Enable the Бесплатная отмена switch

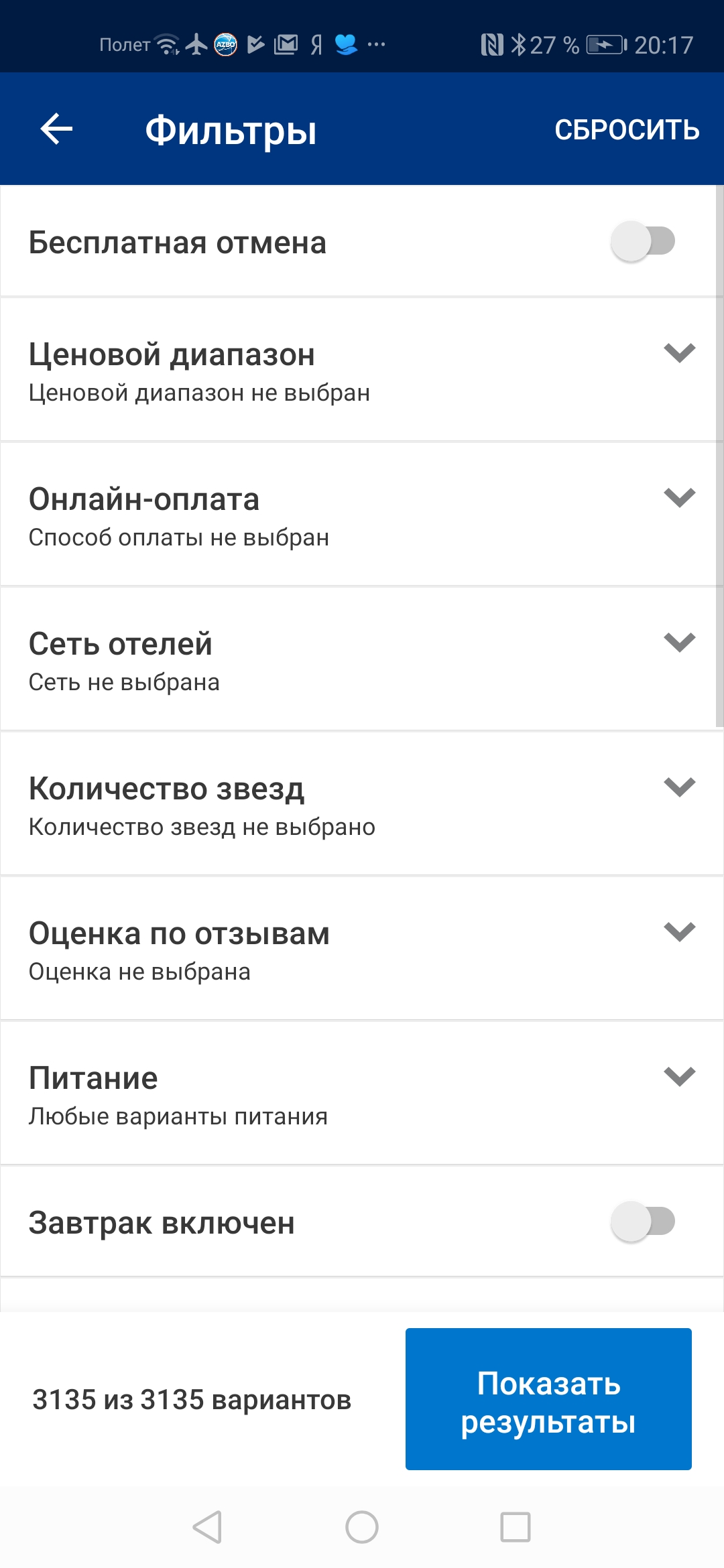pyautogui.click(x=642, y=241)
